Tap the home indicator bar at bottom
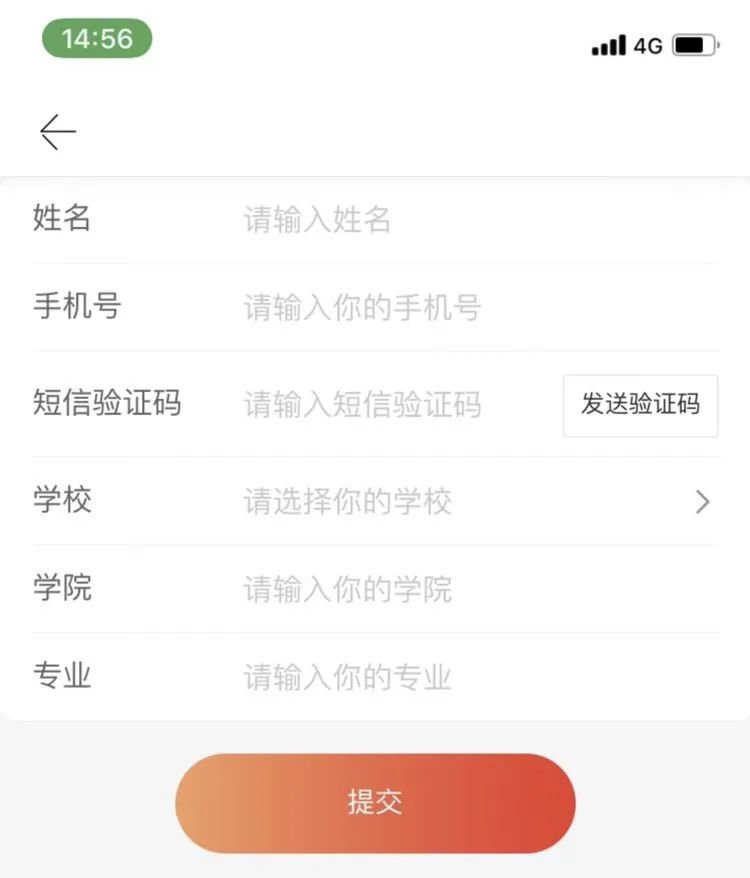750x878 pixels. click(375, 869)
